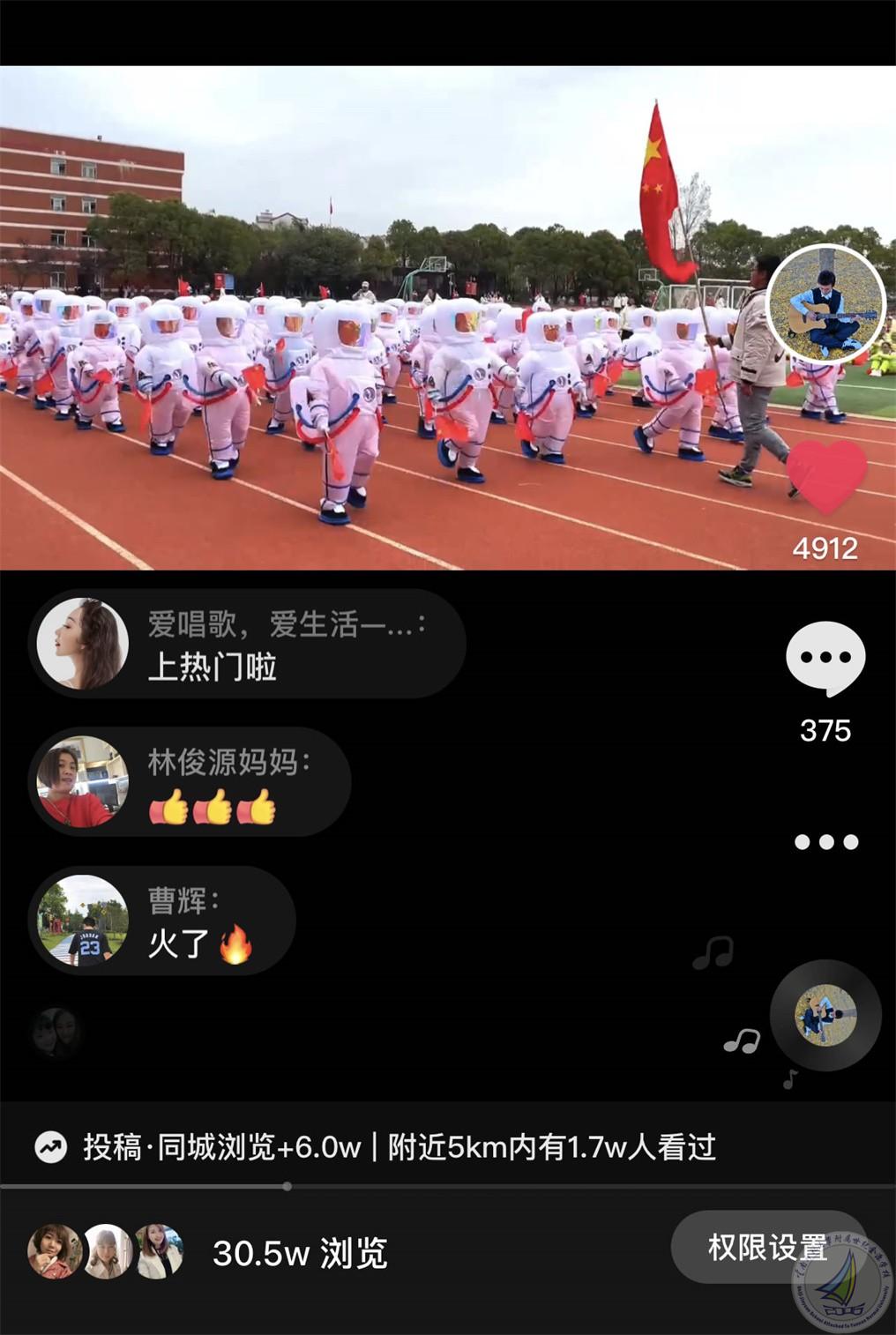The height and width of the screenshot is (1335, 896).
Task: Like the astronaut parade video
Action: tap(826, 478)
